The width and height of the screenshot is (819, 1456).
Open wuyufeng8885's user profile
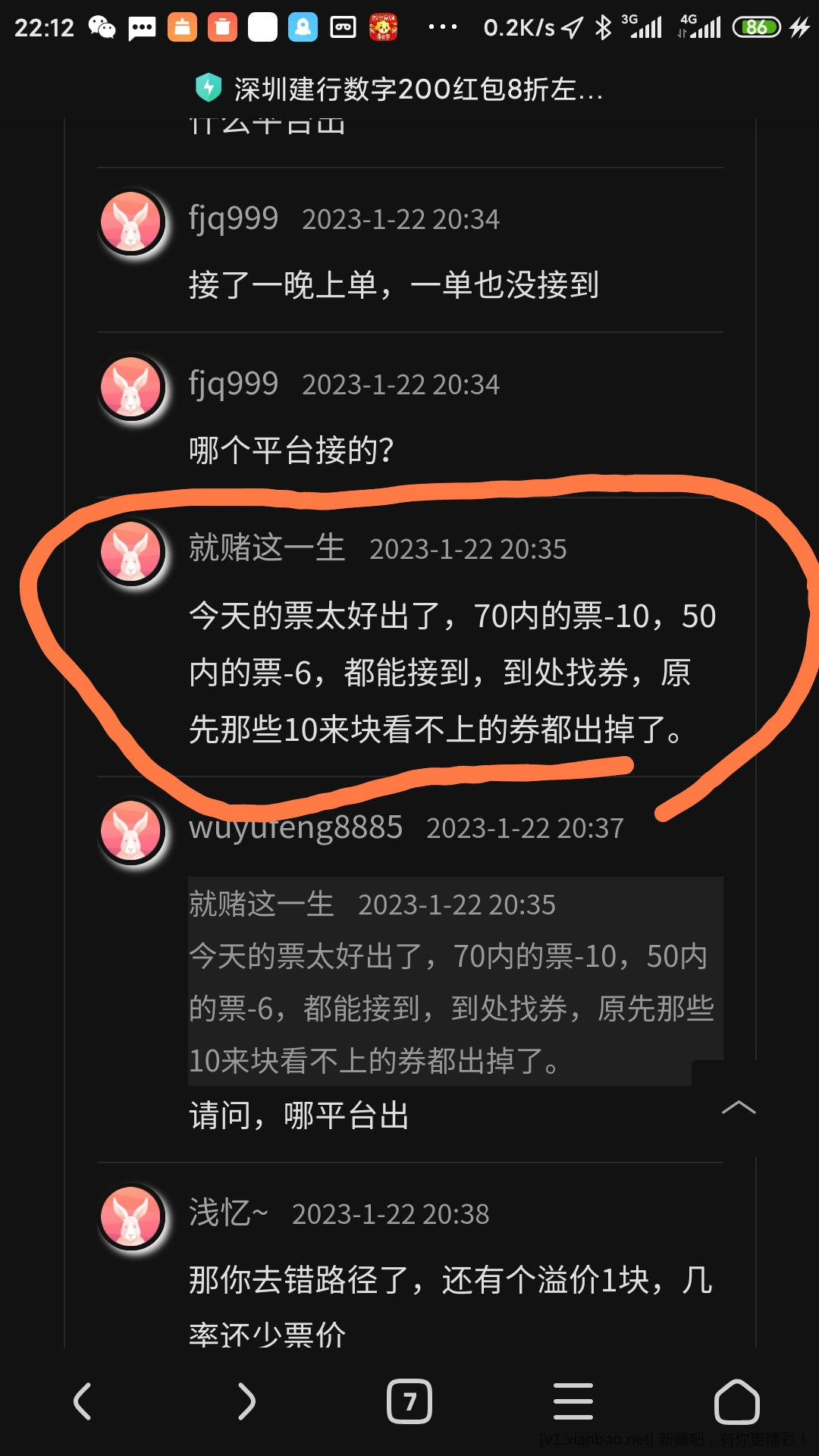pos(296,827)
